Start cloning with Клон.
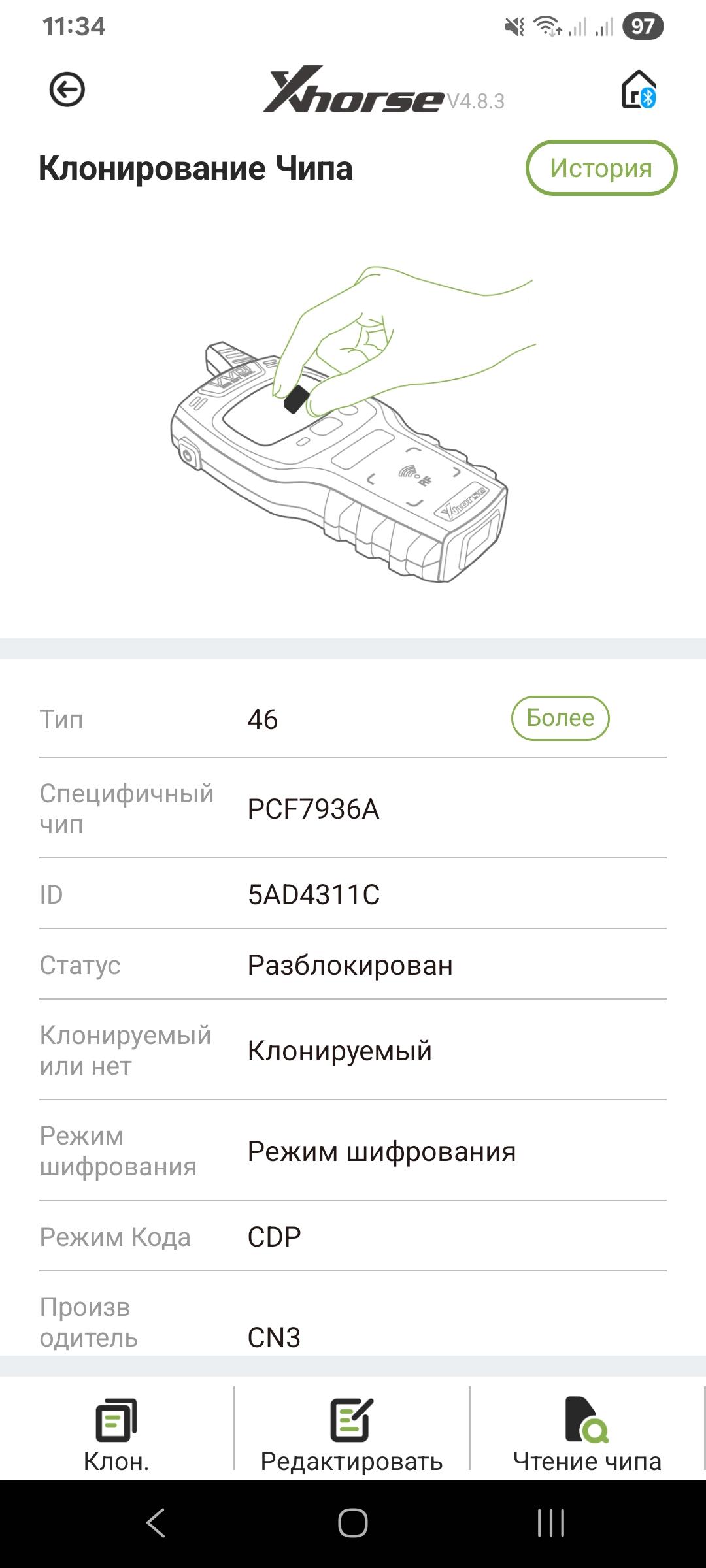This screenshot has width=706, height=1568. coord(116,1433)
